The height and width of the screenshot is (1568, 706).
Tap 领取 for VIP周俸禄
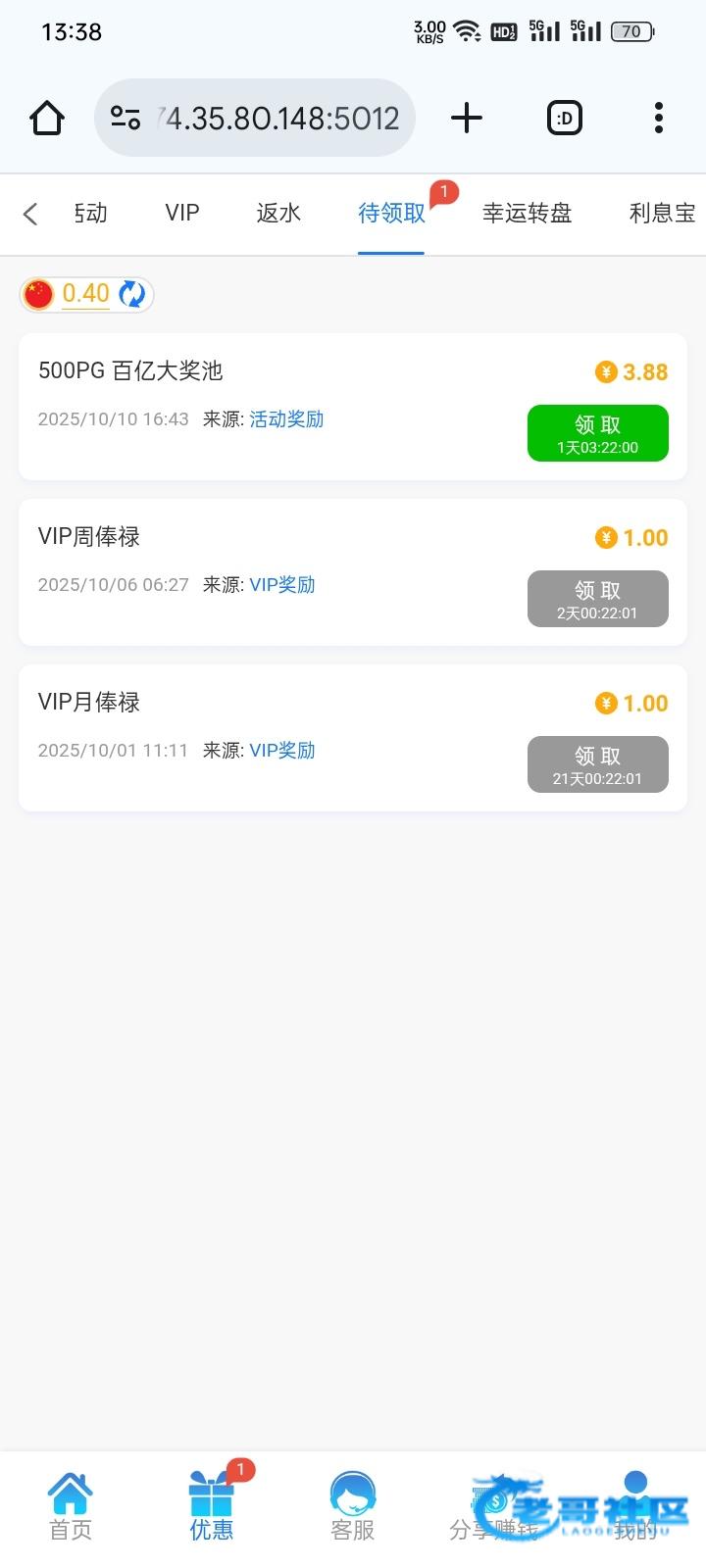coord(597,599)
